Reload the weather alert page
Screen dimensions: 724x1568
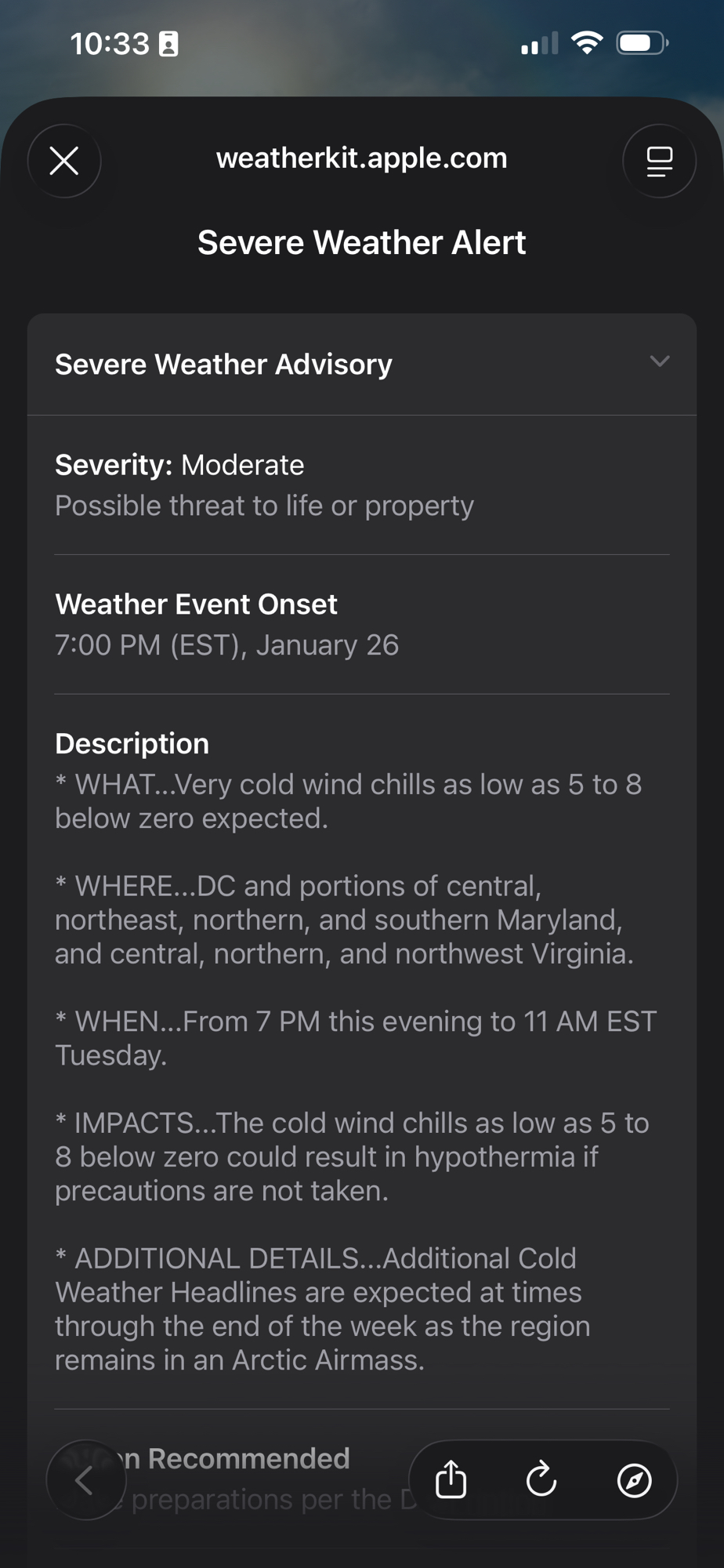(x=541, y=1480)
